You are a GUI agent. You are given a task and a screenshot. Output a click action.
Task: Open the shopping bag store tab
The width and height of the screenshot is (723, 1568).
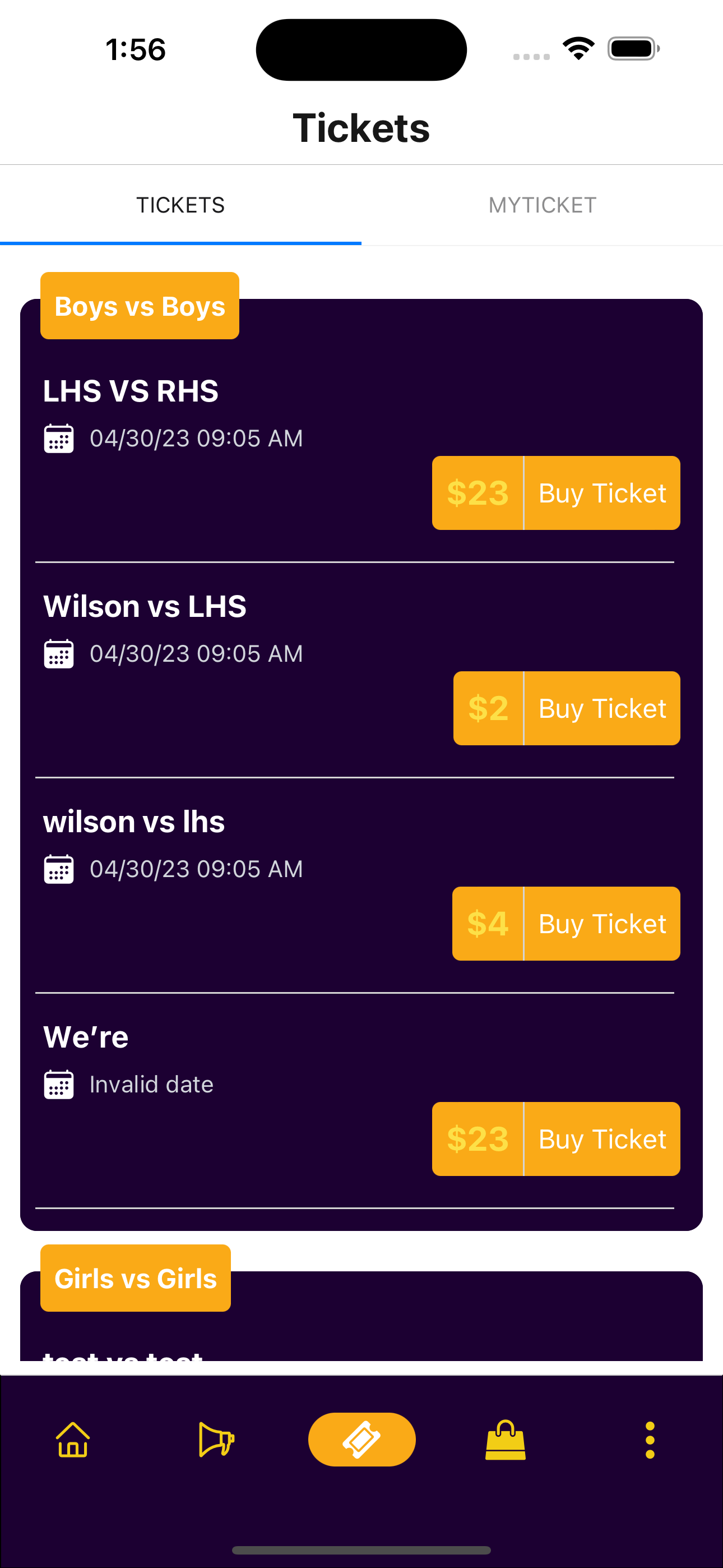pyautogui.click(x=505, y=1440)
